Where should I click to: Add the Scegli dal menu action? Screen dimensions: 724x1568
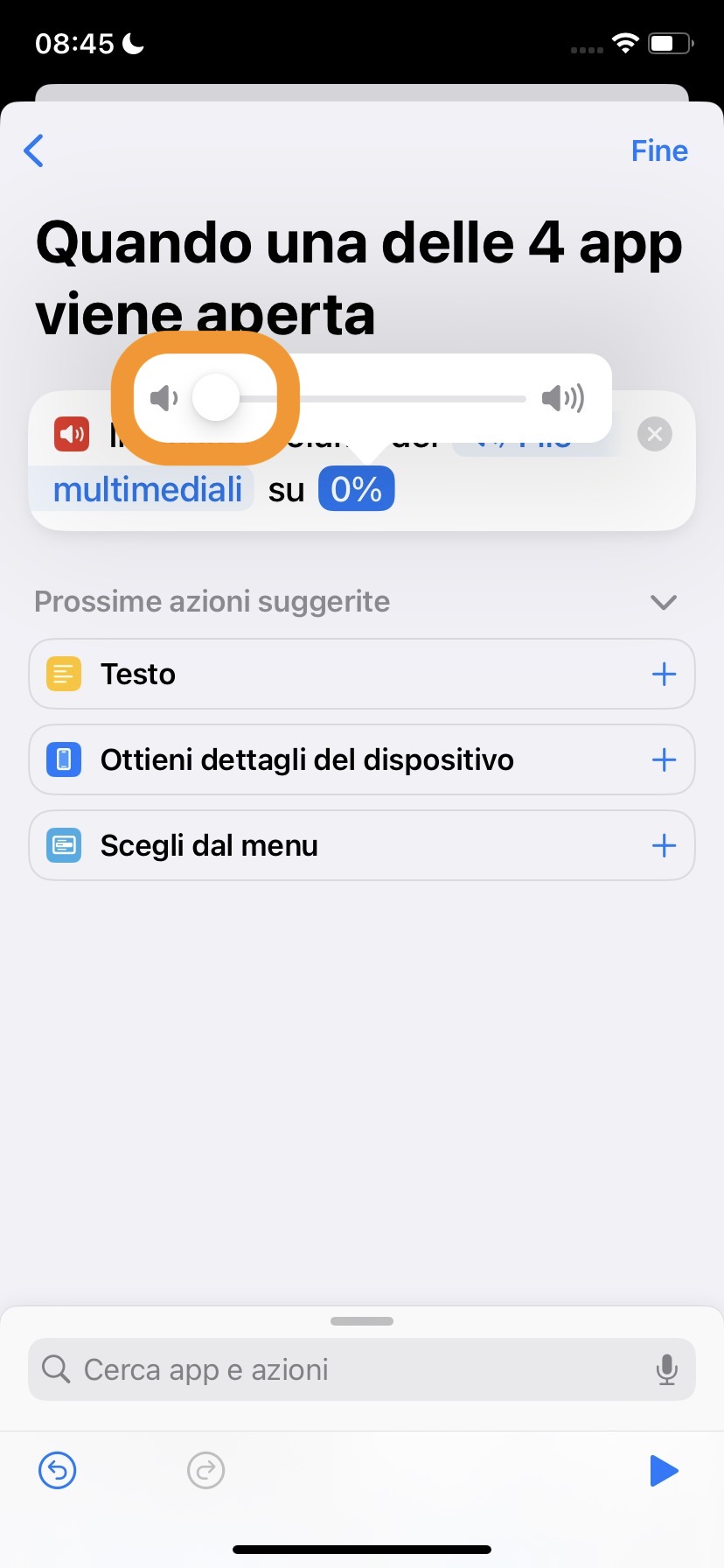coord(664,845)
